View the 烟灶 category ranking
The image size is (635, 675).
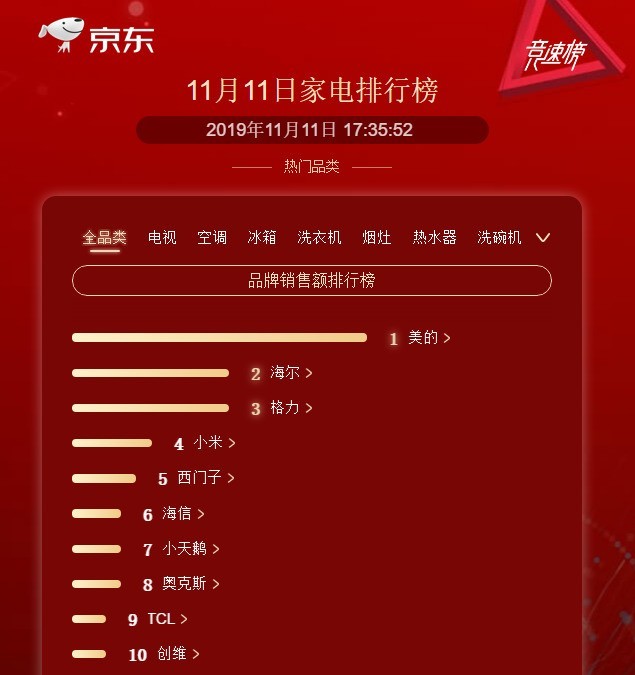377,238
